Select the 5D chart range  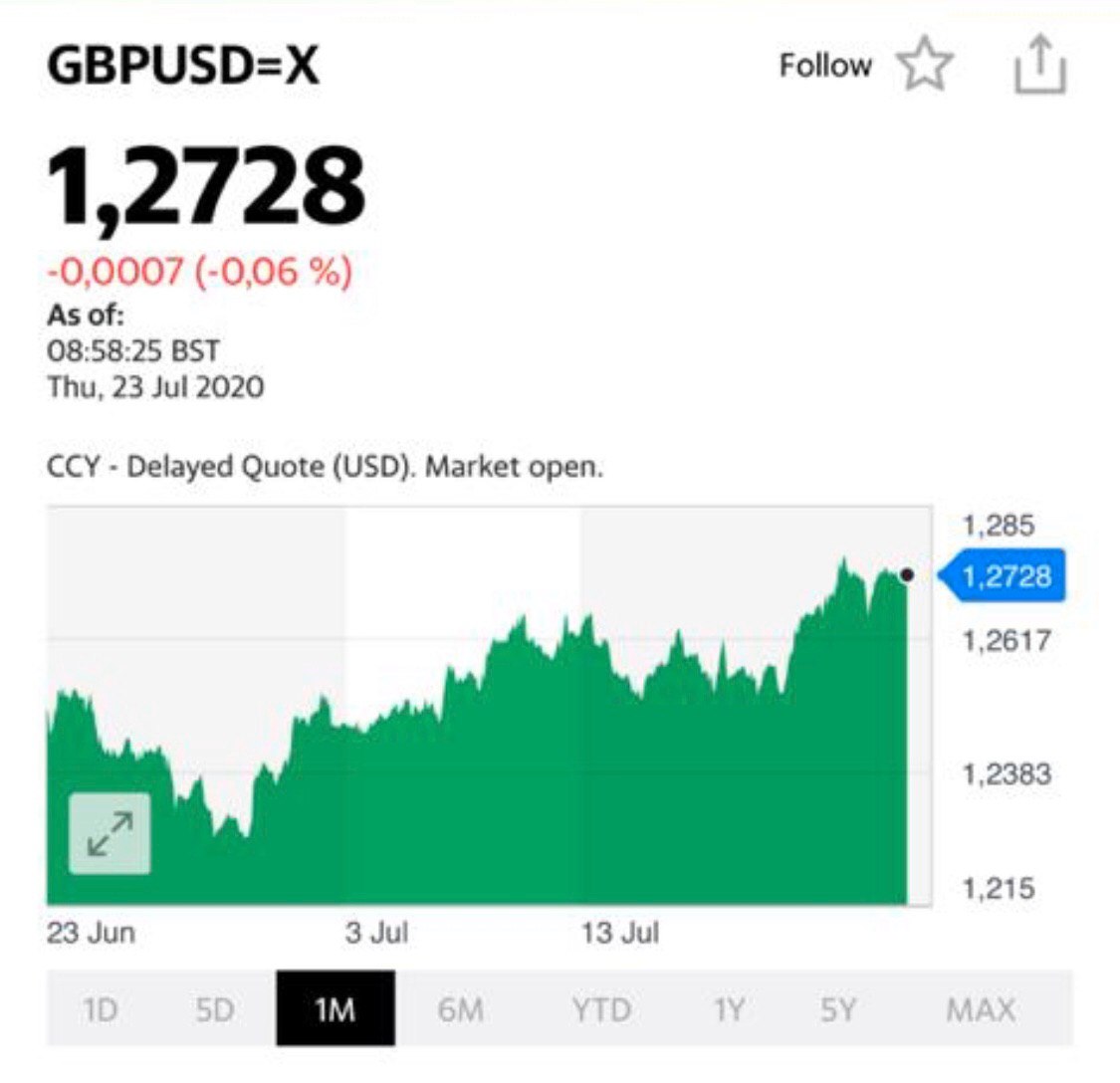pos(214,1009)
